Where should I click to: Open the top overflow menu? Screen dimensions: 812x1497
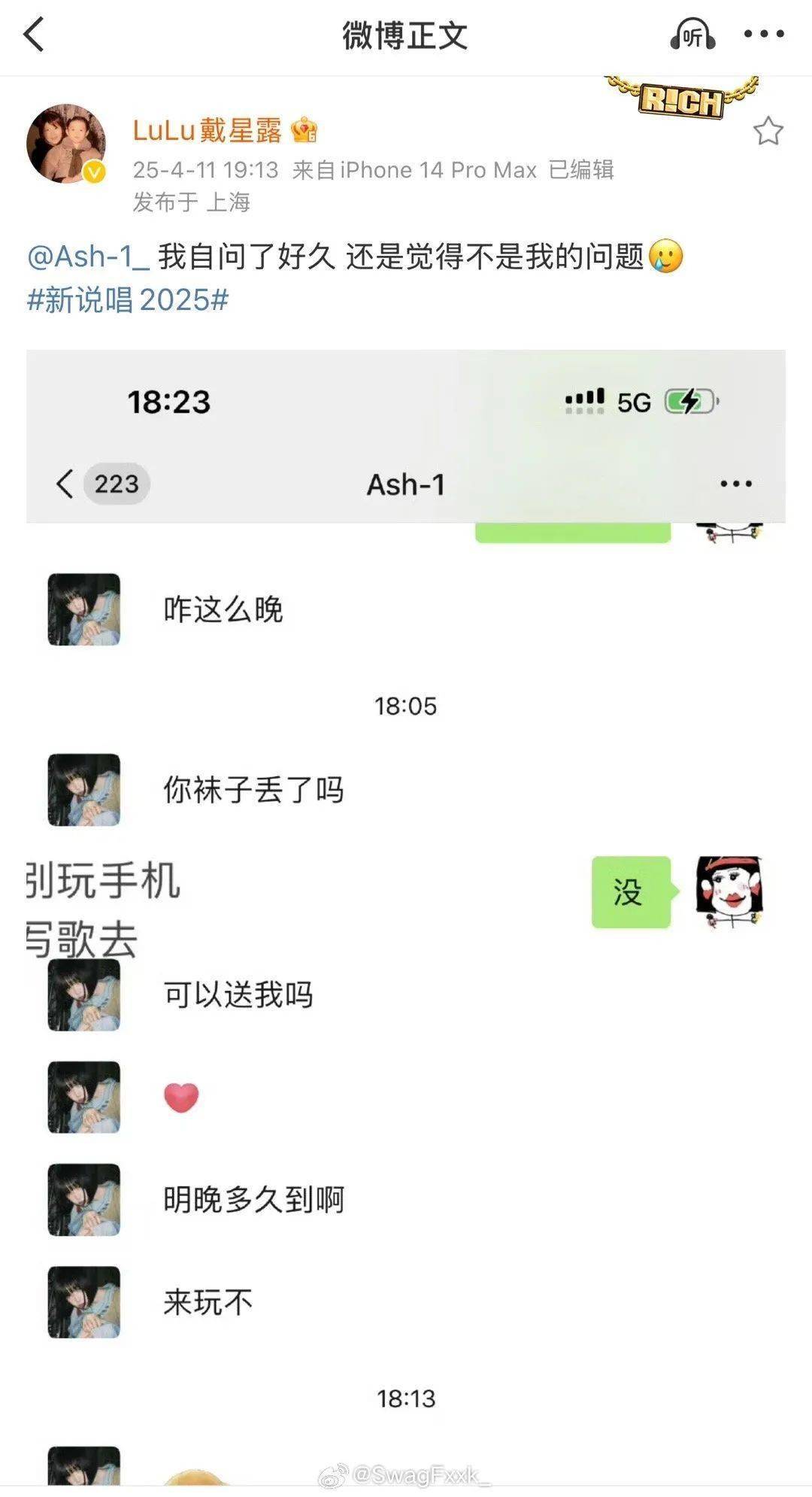[764, 34]
